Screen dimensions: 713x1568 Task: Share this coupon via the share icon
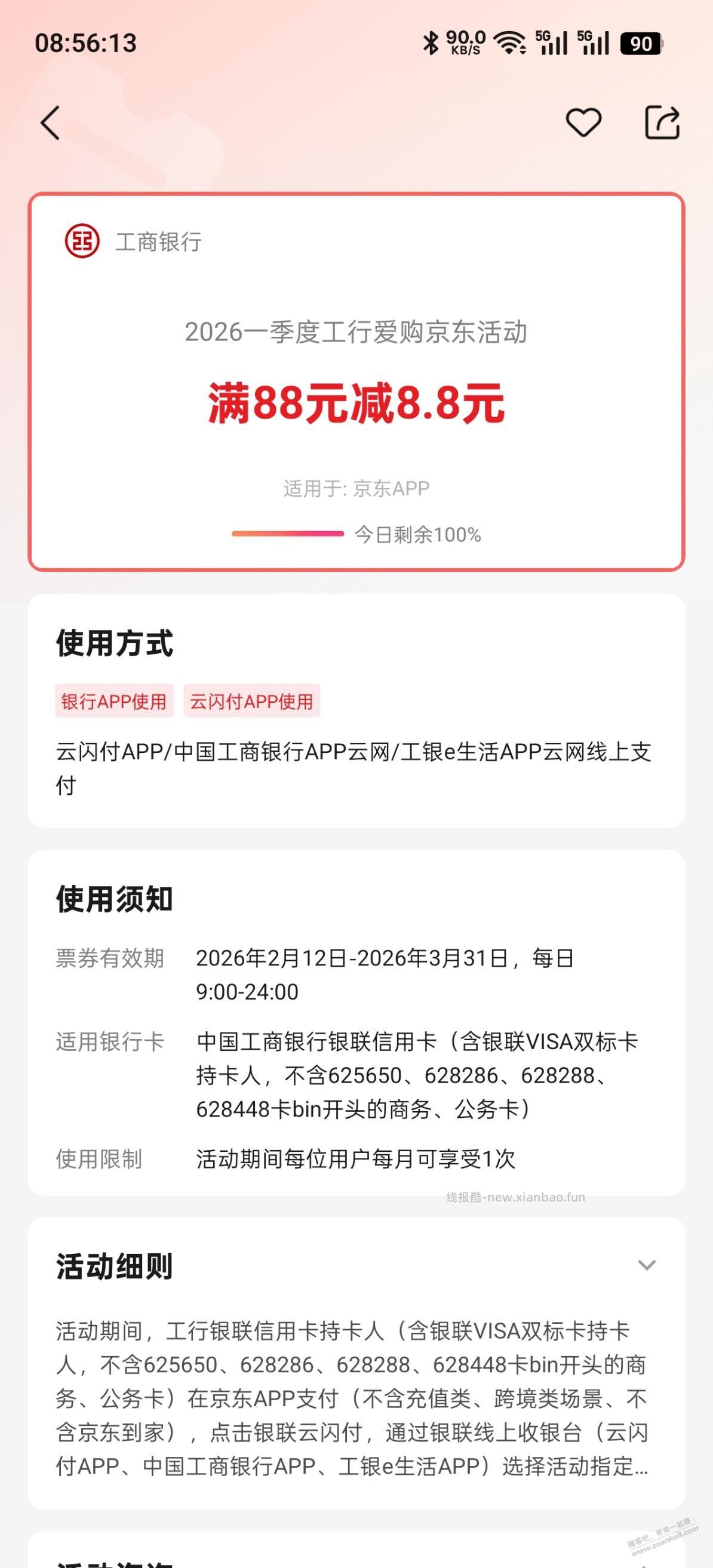pos(662,122)
